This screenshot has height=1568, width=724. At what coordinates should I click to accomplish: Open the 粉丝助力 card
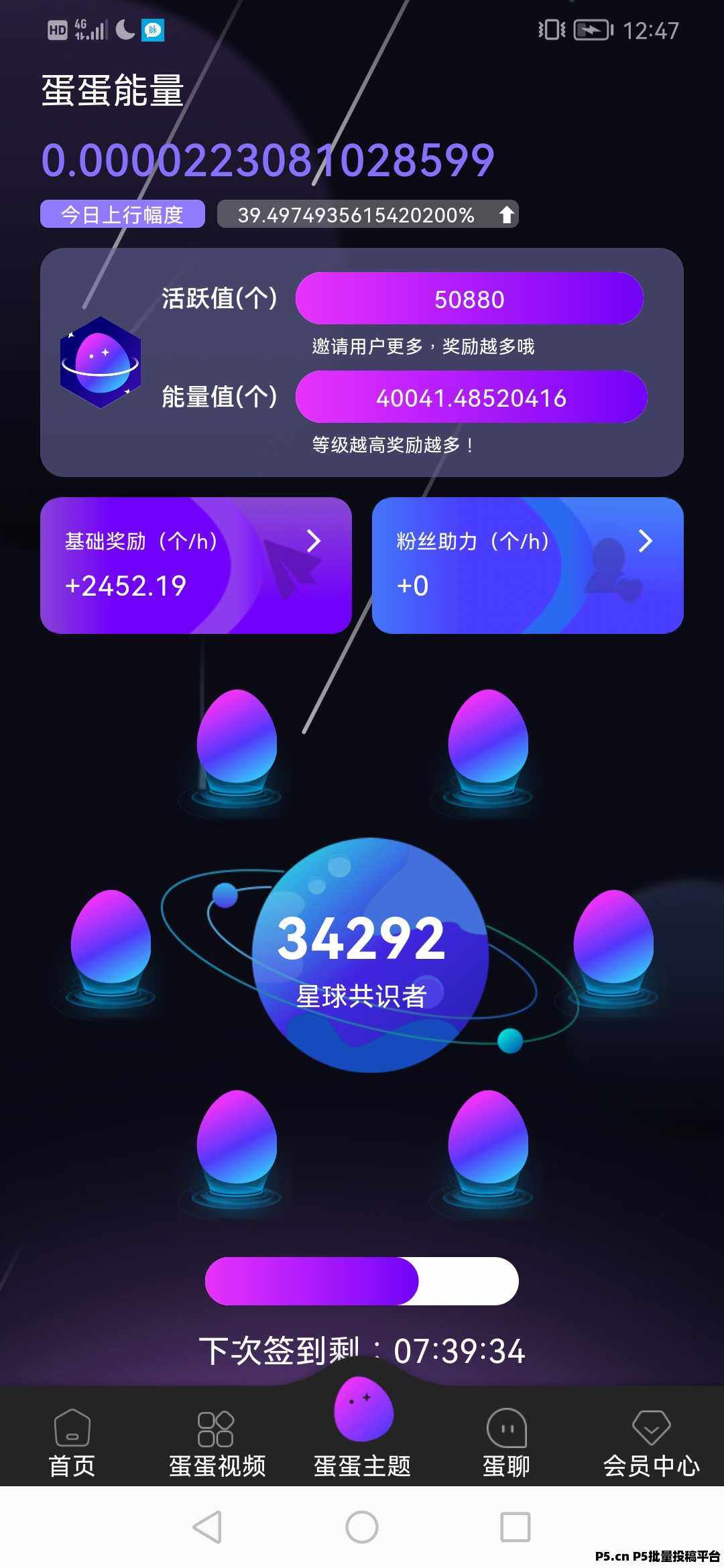[528, 565]
